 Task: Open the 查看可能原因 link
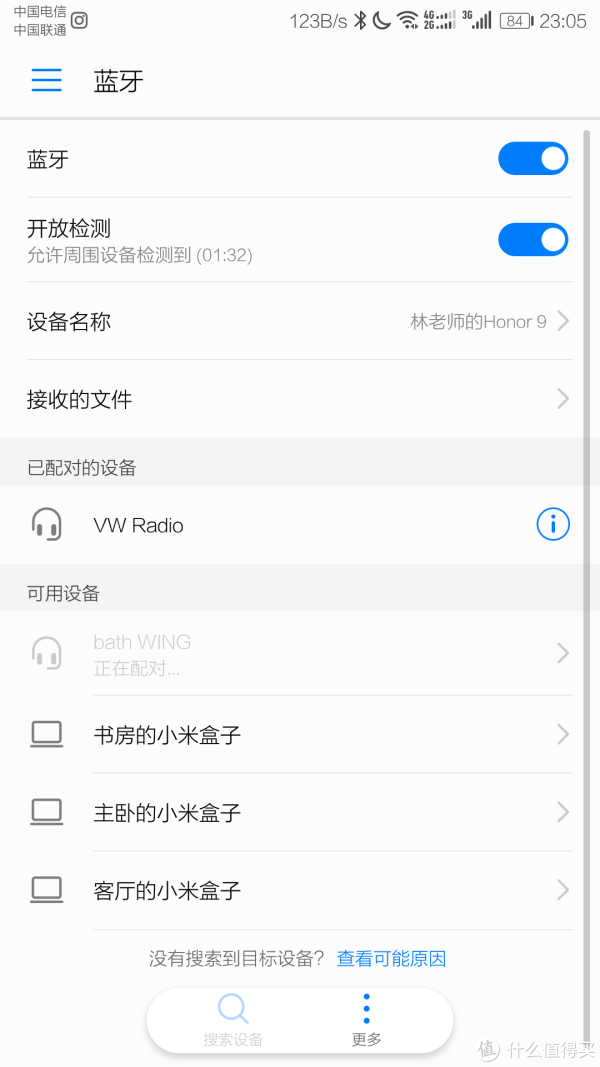tap(391, 959)
